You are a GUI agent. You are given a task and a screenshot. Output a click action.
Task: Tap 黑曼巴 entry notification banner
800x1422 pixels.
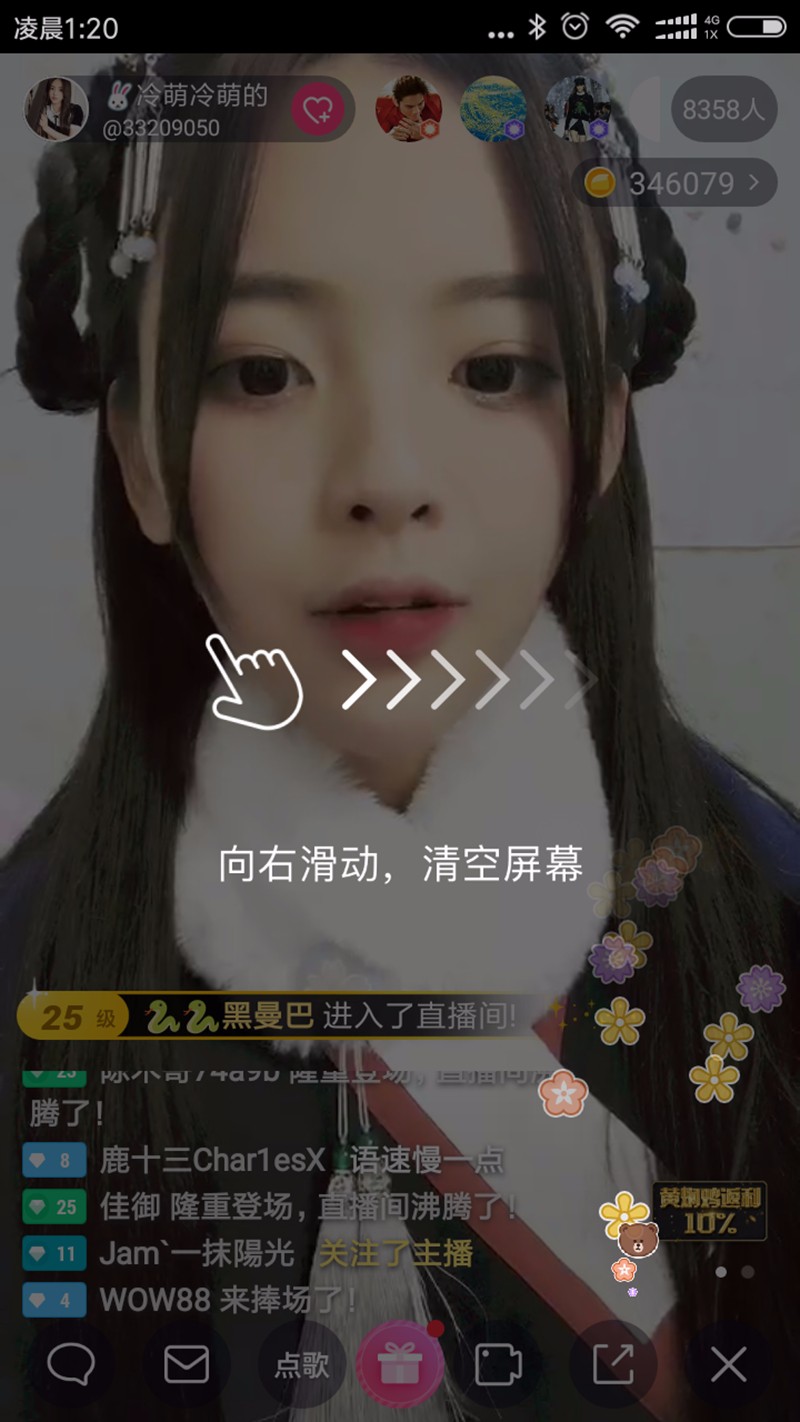[280, 1018]
